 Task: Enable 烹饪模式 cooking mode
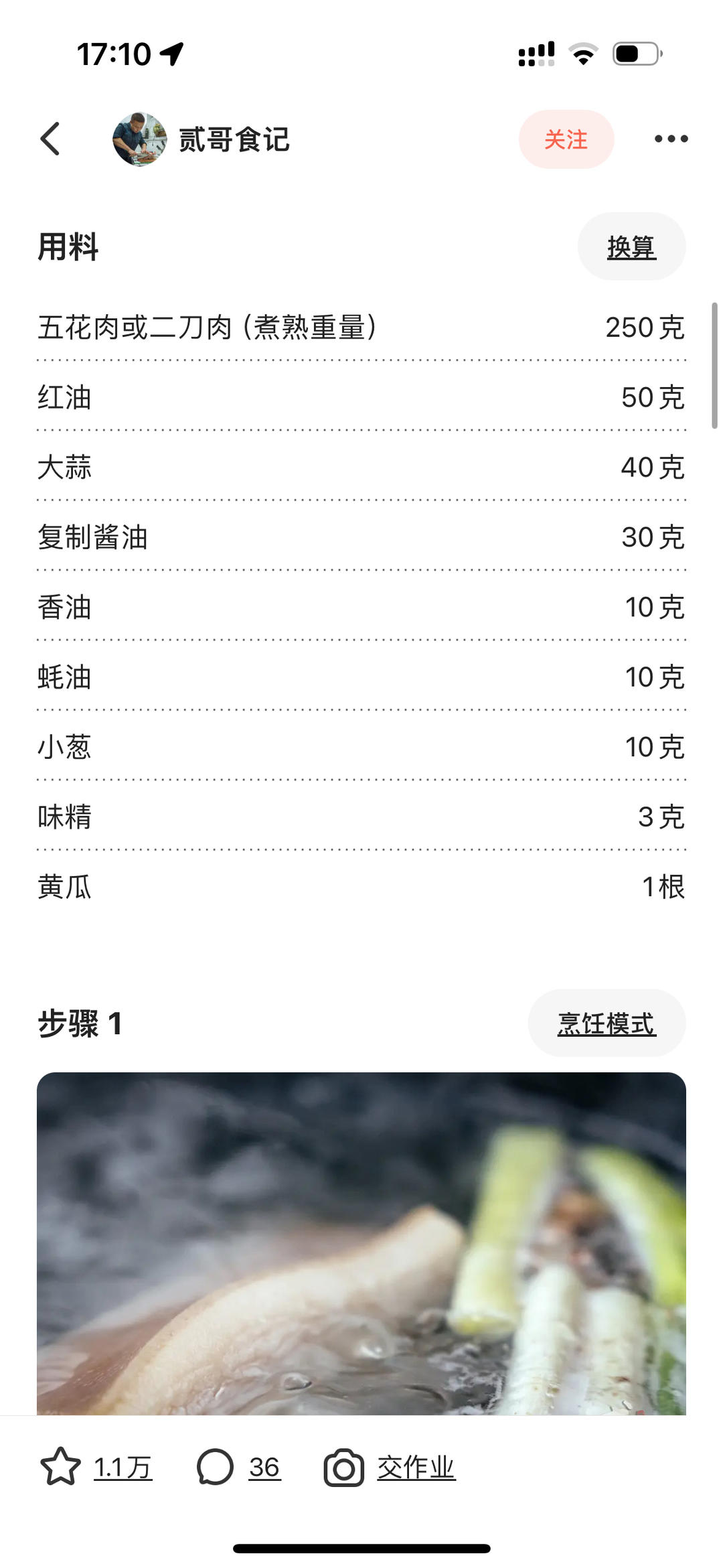(x=606, y=1023)
